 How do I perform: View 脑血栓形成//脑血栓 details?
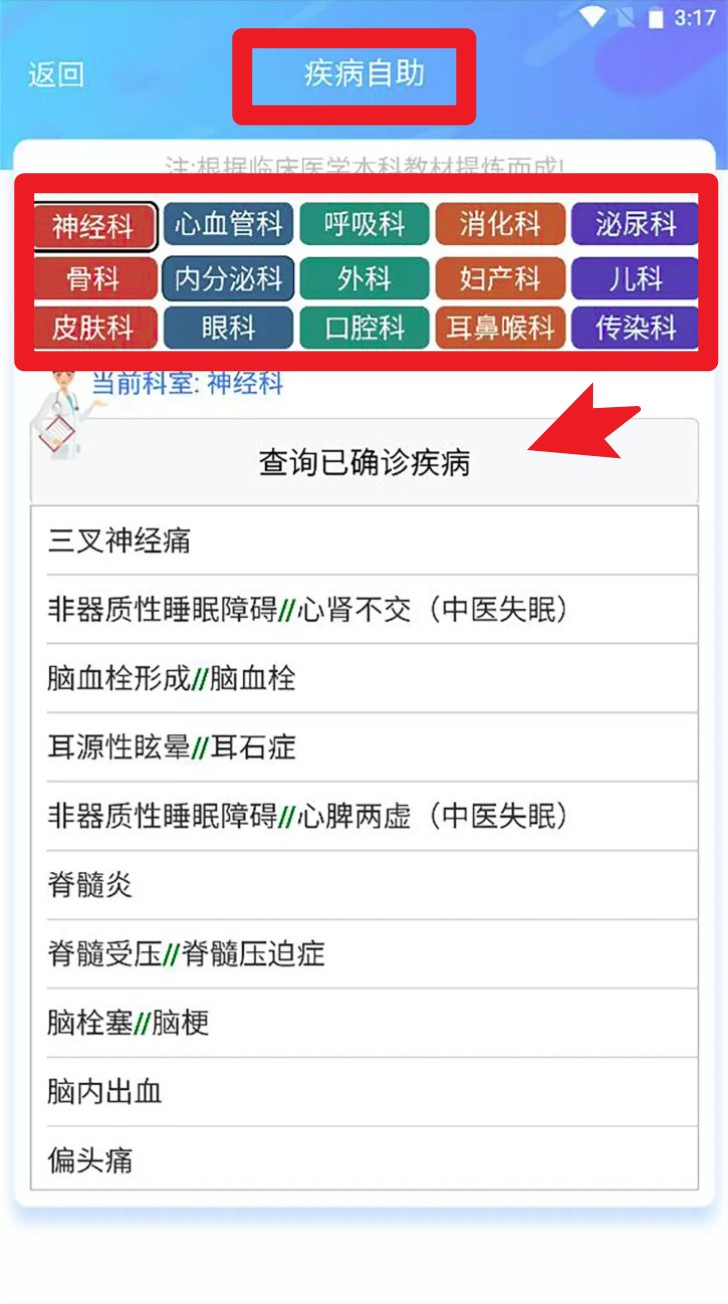364,679
